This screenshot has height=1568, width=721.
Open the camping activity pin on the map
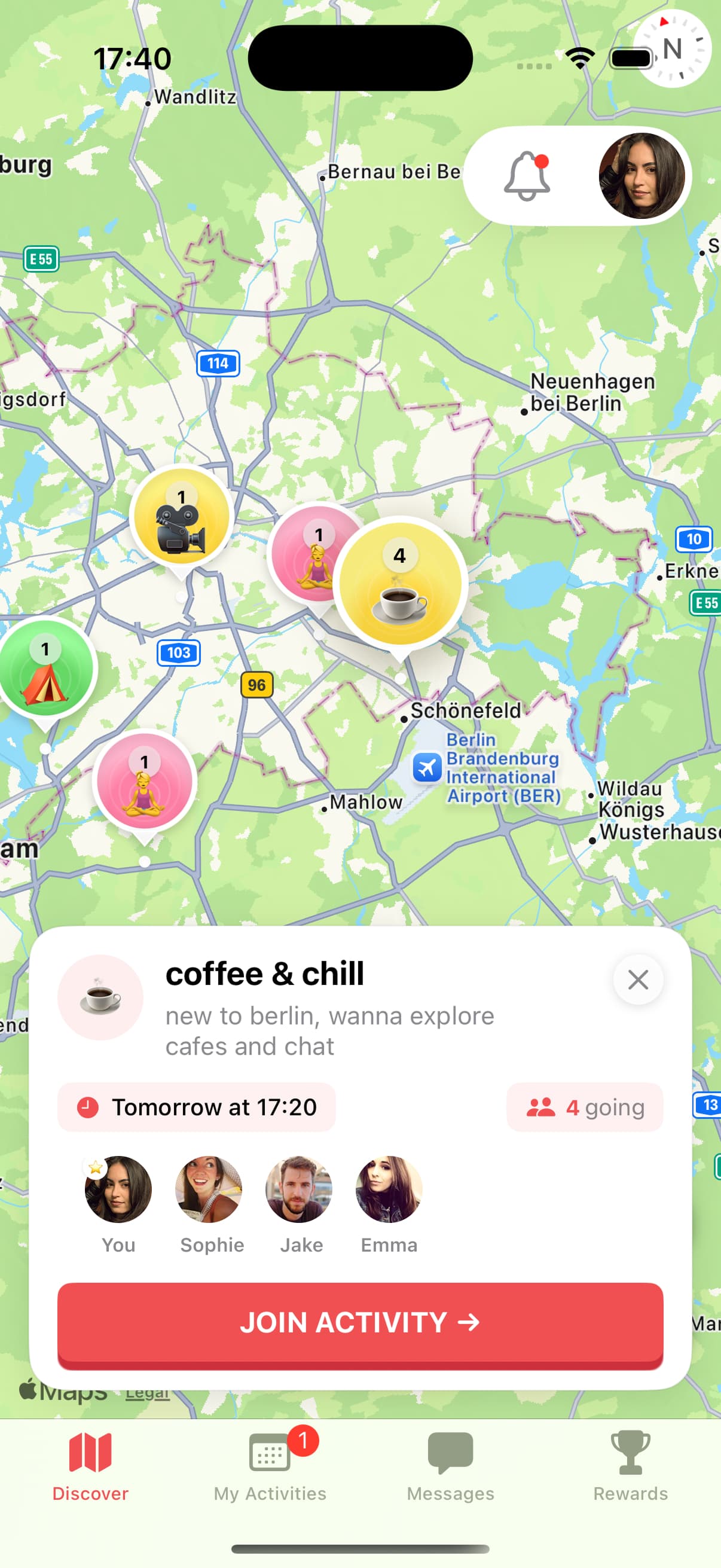(45, 668)
